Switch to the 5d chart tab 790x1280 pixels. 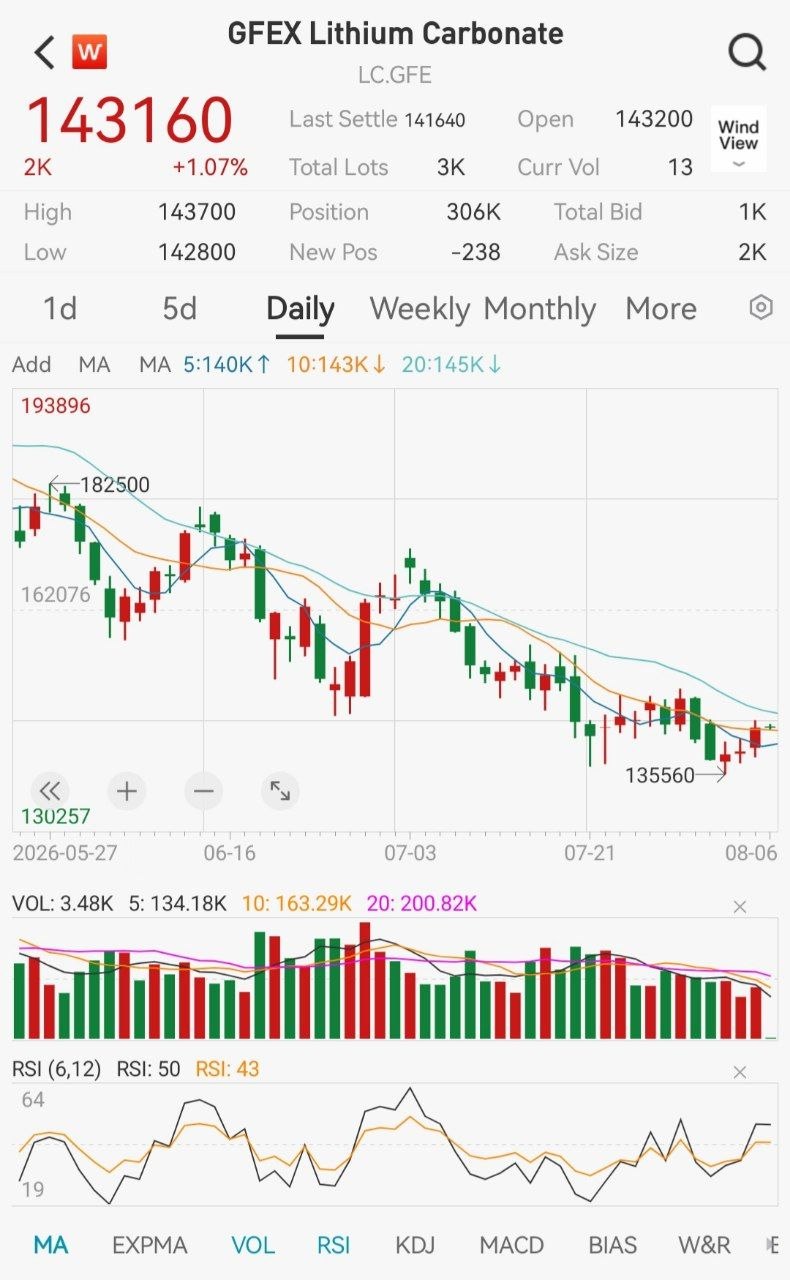(x=180, y=309)
